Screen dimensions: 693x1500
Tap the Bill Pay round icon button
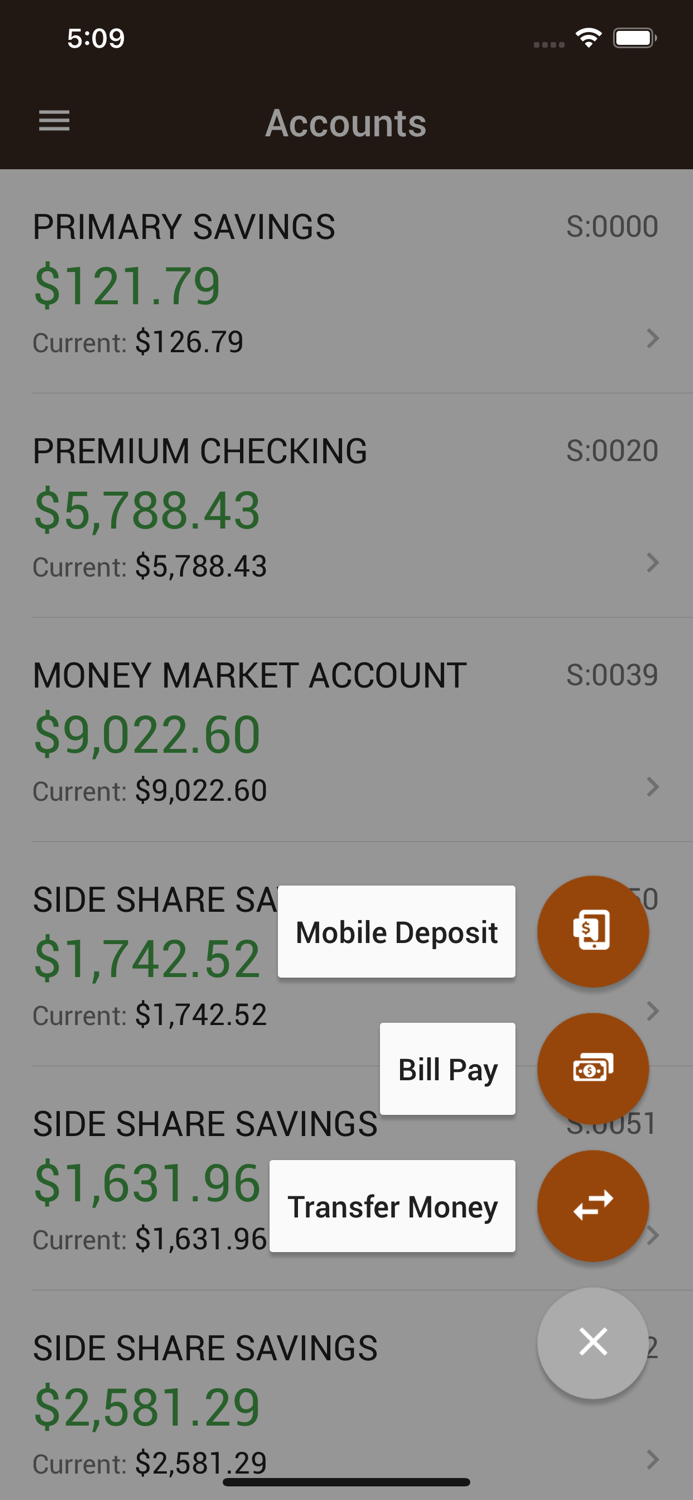[593, 1068]
